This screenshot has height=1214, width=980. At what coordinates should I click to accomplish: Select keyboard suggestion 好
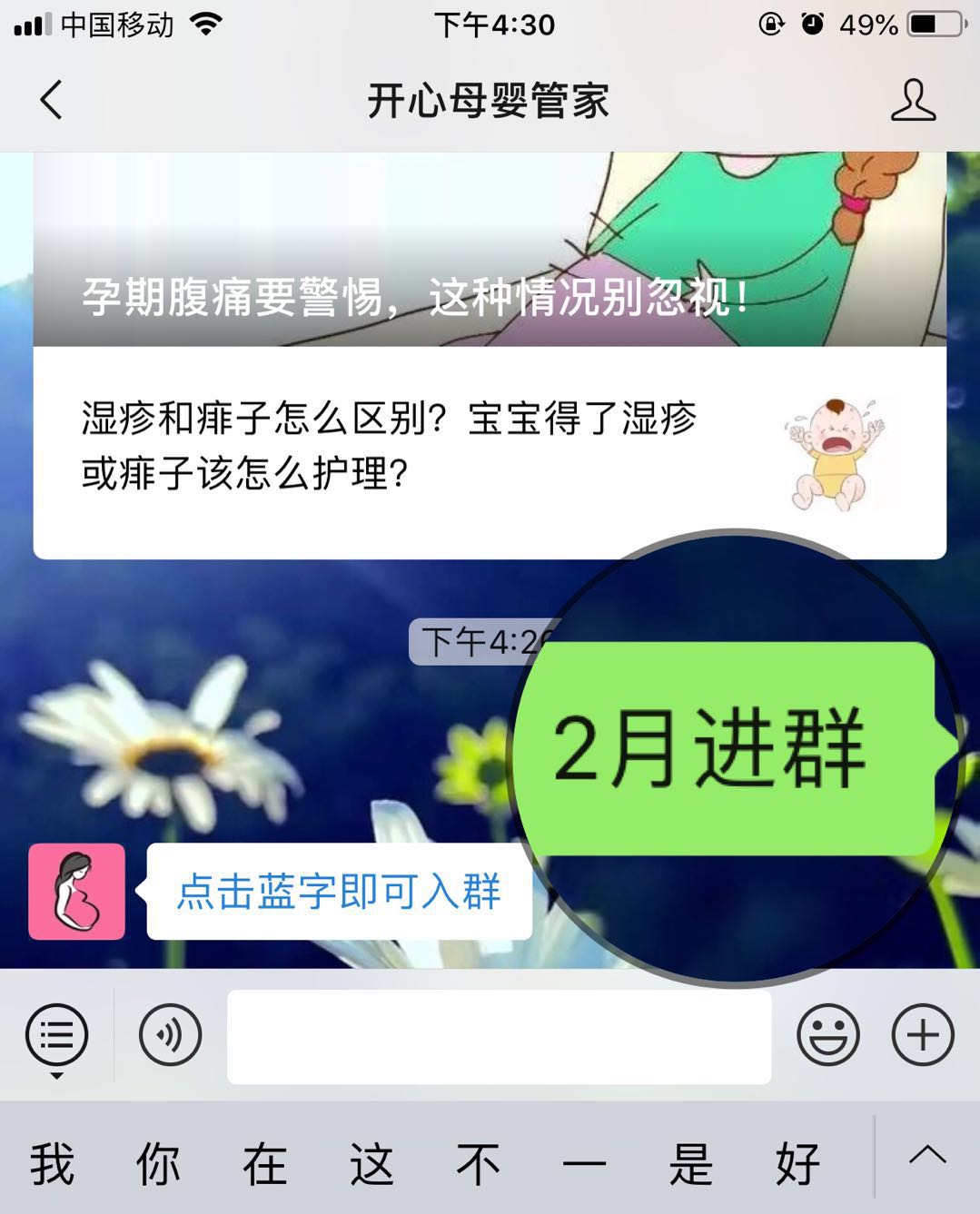(797, 1165)
